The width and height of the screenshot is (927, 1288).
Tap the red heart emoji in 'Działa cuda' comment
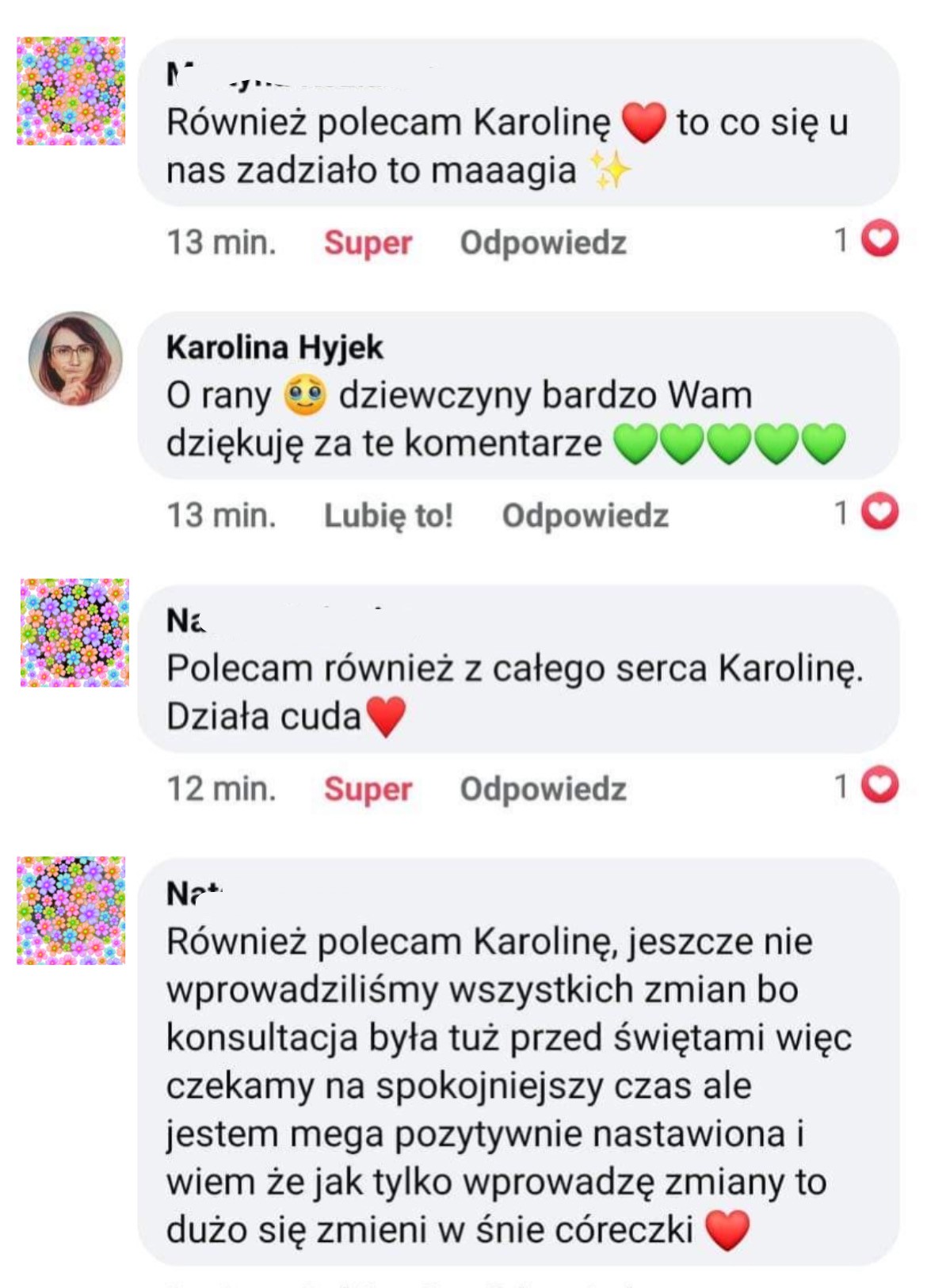[x=386, y=717]
